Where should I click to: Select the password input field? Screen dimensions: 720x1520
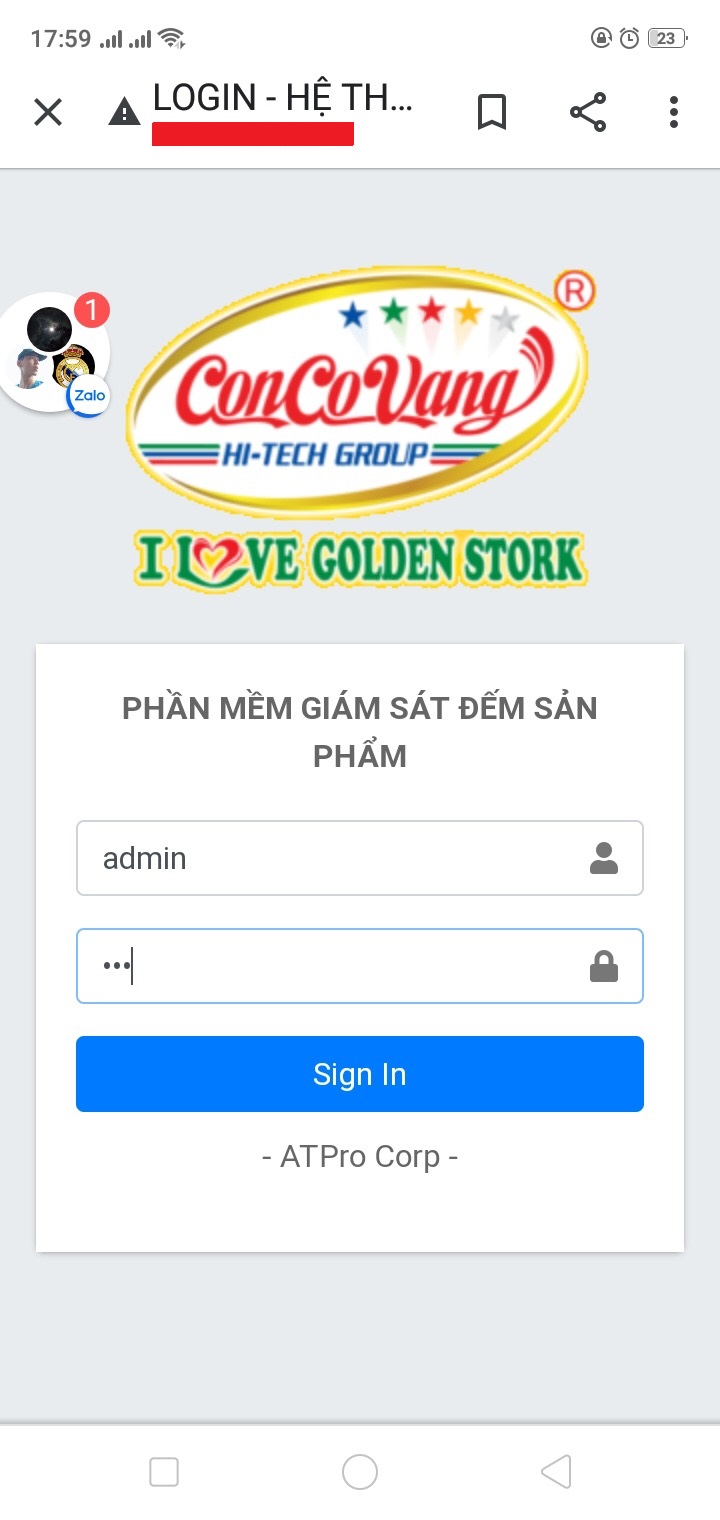coord(340,966)
